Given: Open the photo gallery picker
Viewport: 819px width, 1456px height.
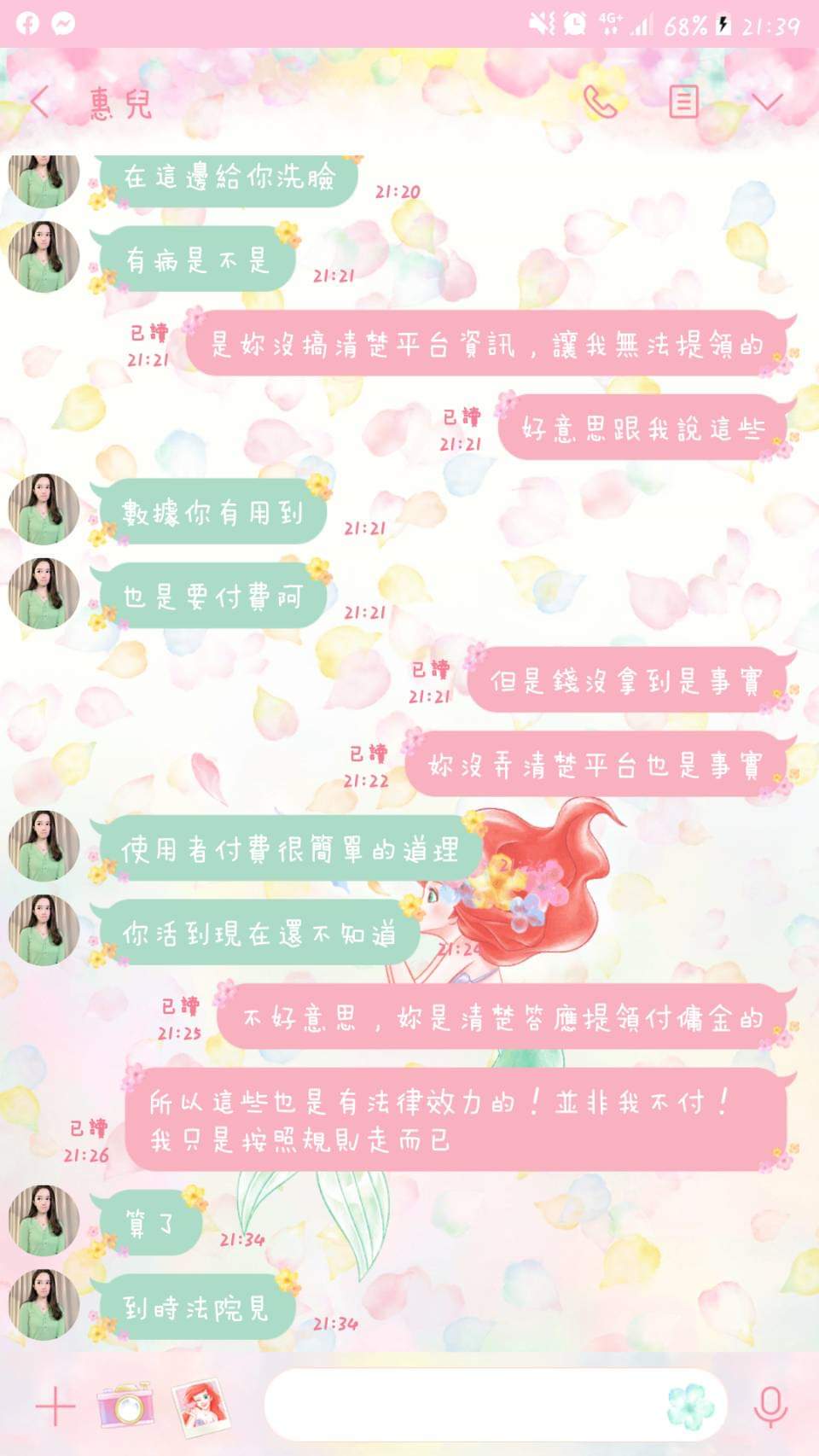Looking at the screenshot, I should [200, 1406].
